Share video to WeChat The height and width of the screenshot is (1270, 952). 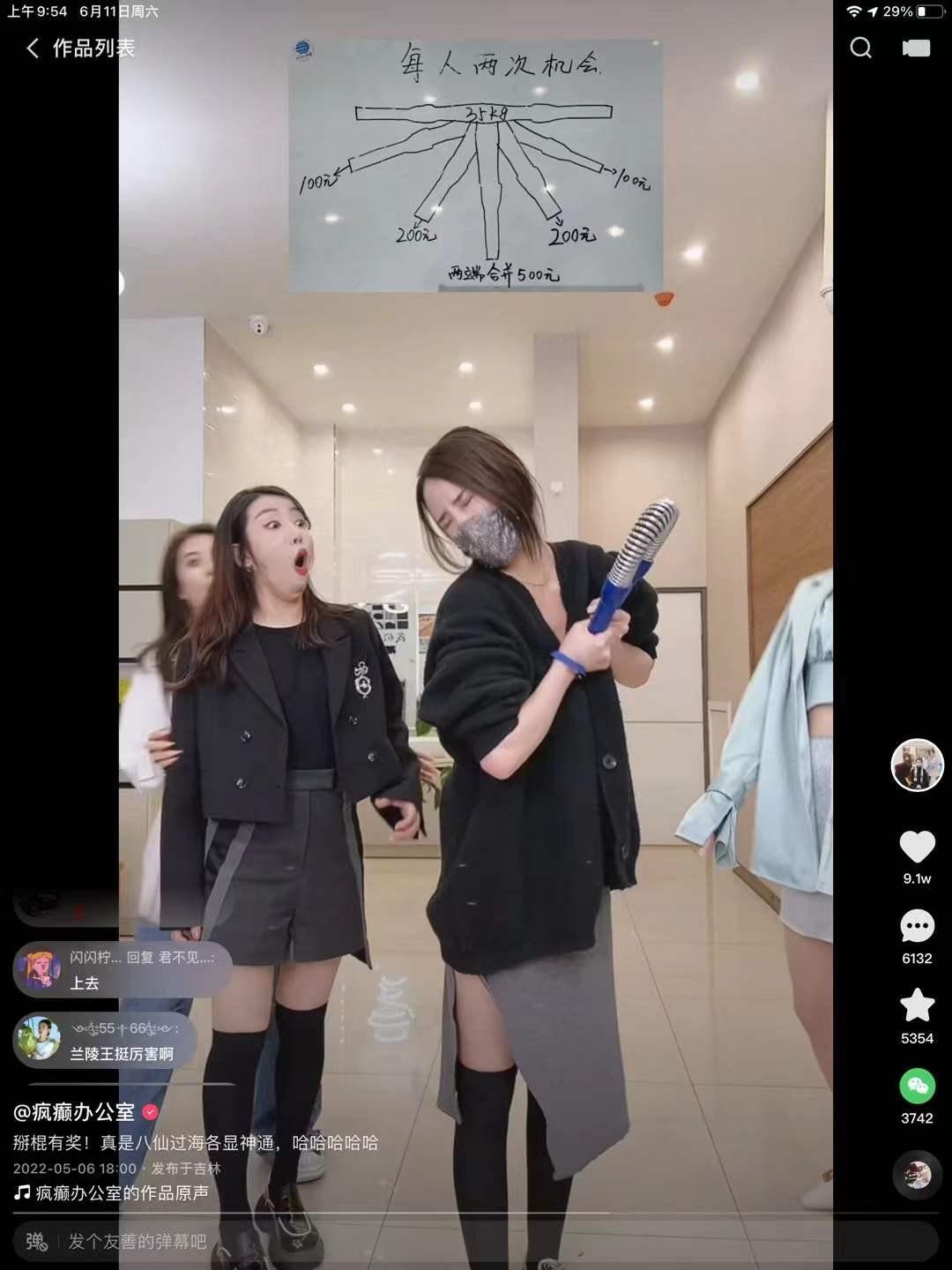tap(917, 1087)
